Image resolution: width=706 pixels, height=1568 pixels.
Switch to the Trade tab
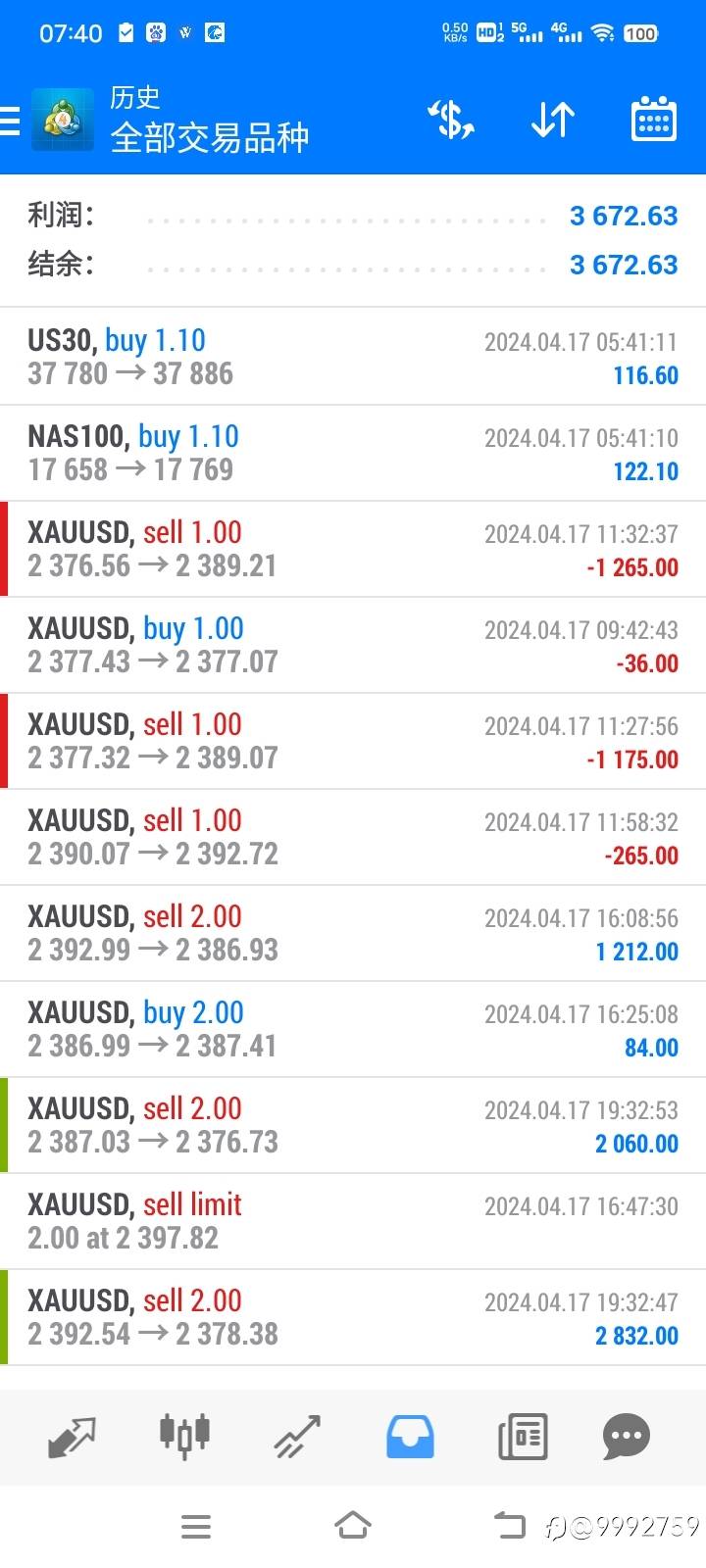(x=297, y=1437)
